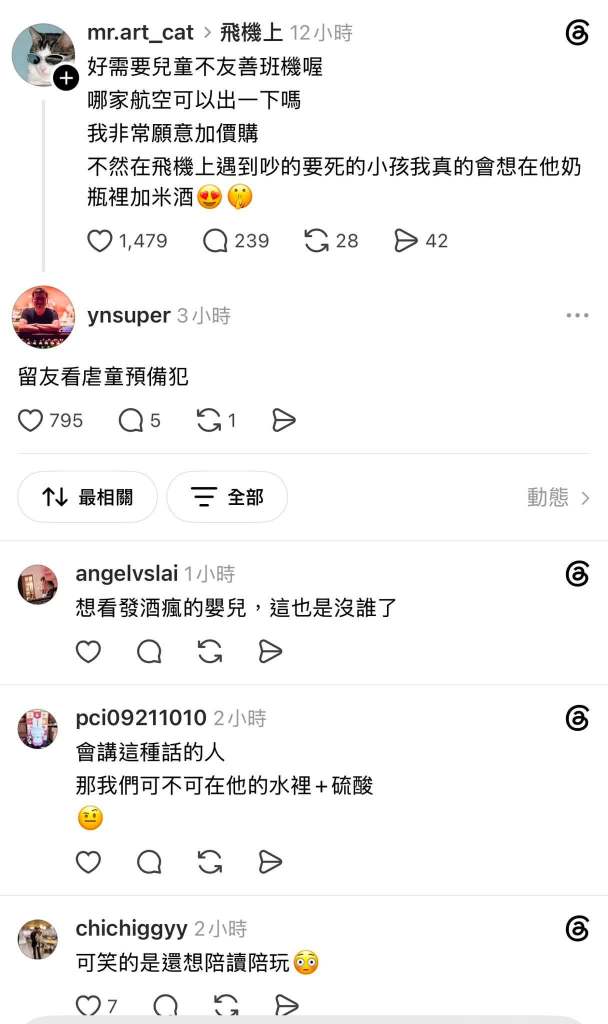Open the overflow menu on ynsuper's reply
The height and width of the screenshot is (1024, 608).
click(577, 315)
